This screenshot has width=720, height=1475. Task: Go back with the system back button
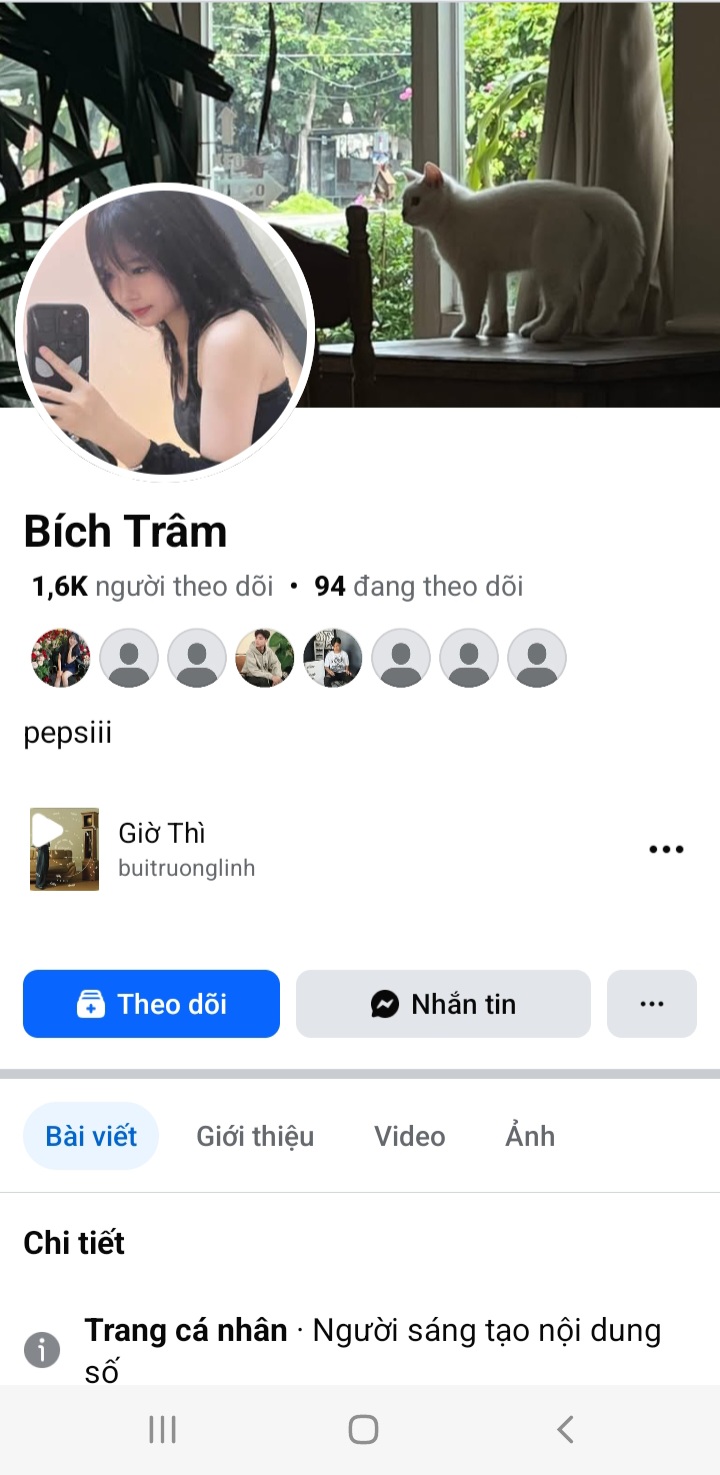coord(565,1429)
